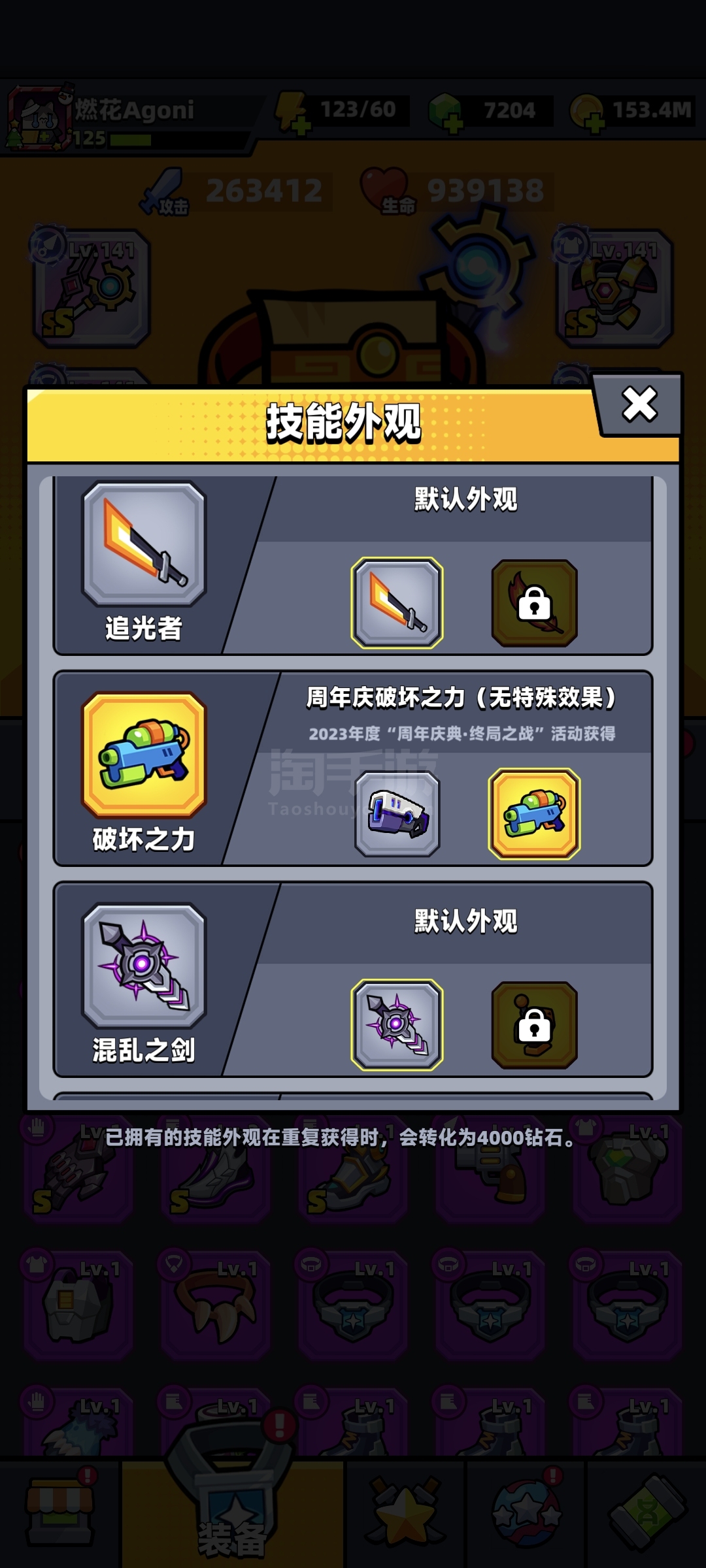Image resolution: width=706 pixels, height=1568 pixels.
Task: Open the 混乱之剑 skill icon
Action: 144,966
